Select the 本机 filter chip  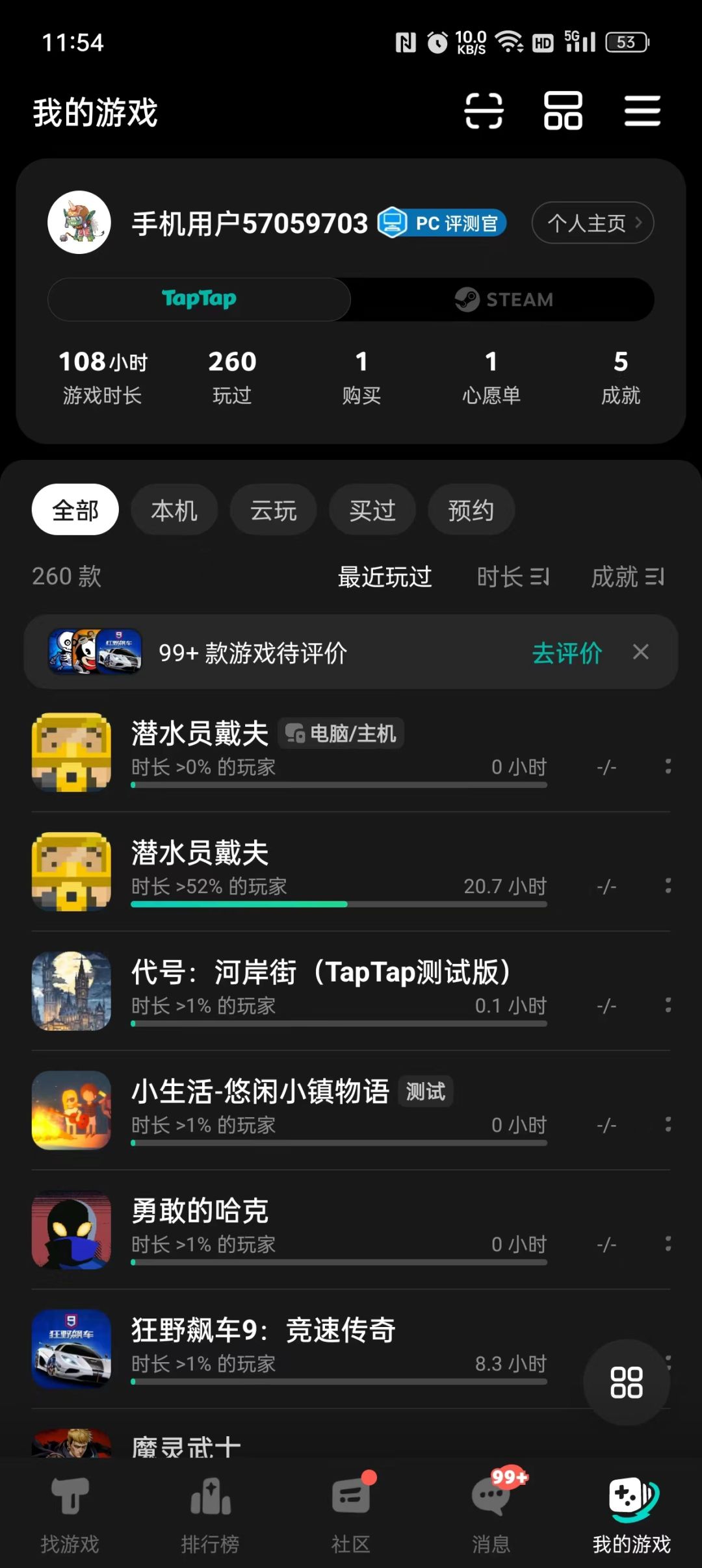point(174,510)
